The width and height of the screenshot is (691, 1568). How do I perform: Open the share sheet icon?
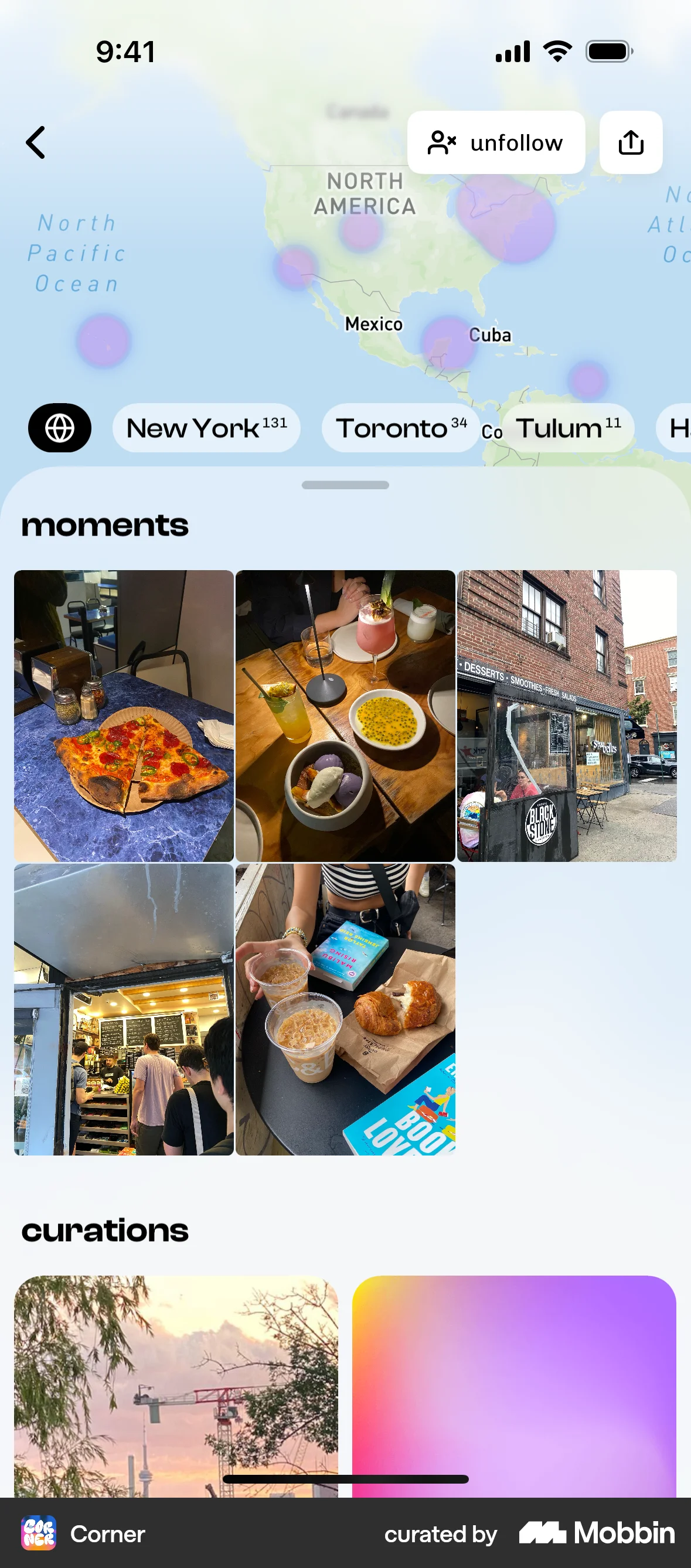[631, 142]
